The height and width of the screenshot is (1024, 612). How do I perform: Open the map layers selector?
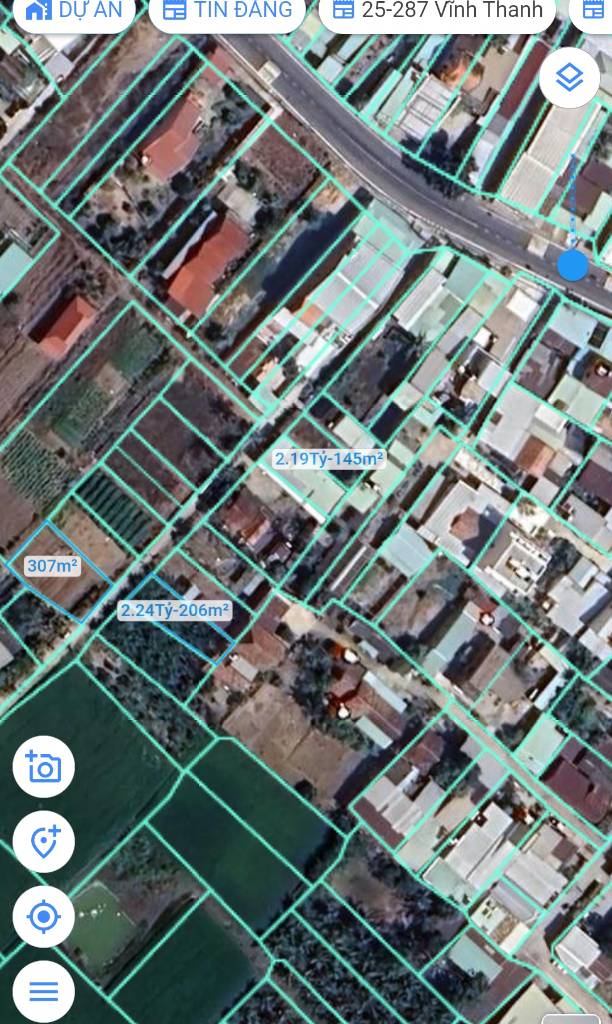569,77
